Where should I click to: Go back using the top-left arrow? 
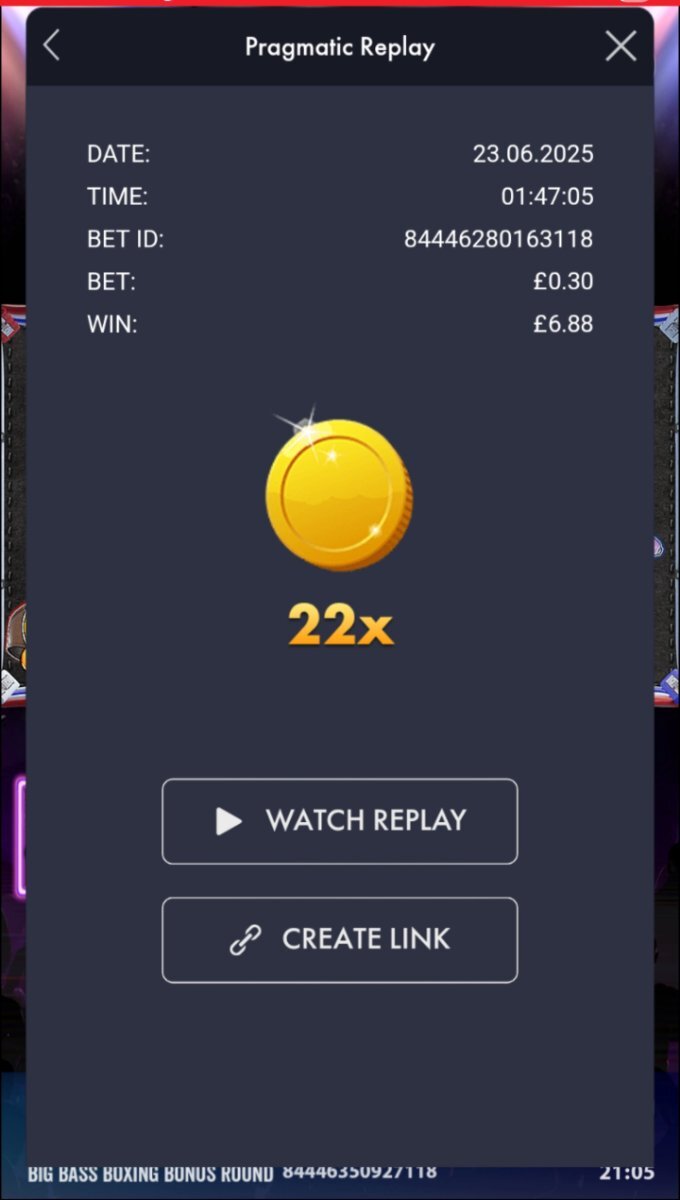click(52, 46)
